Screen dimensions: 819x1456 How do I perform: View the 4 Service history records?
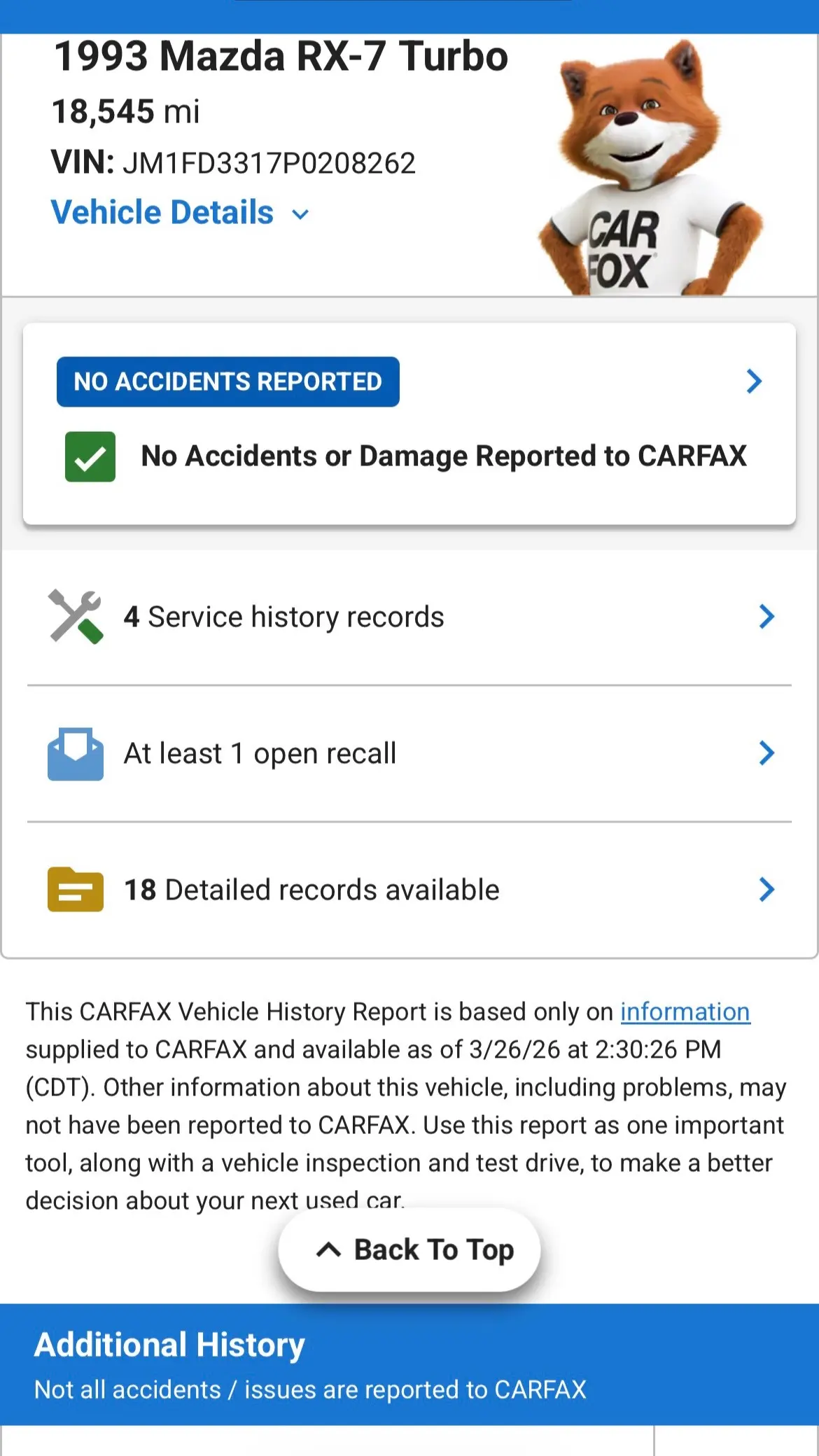point(409,617)
